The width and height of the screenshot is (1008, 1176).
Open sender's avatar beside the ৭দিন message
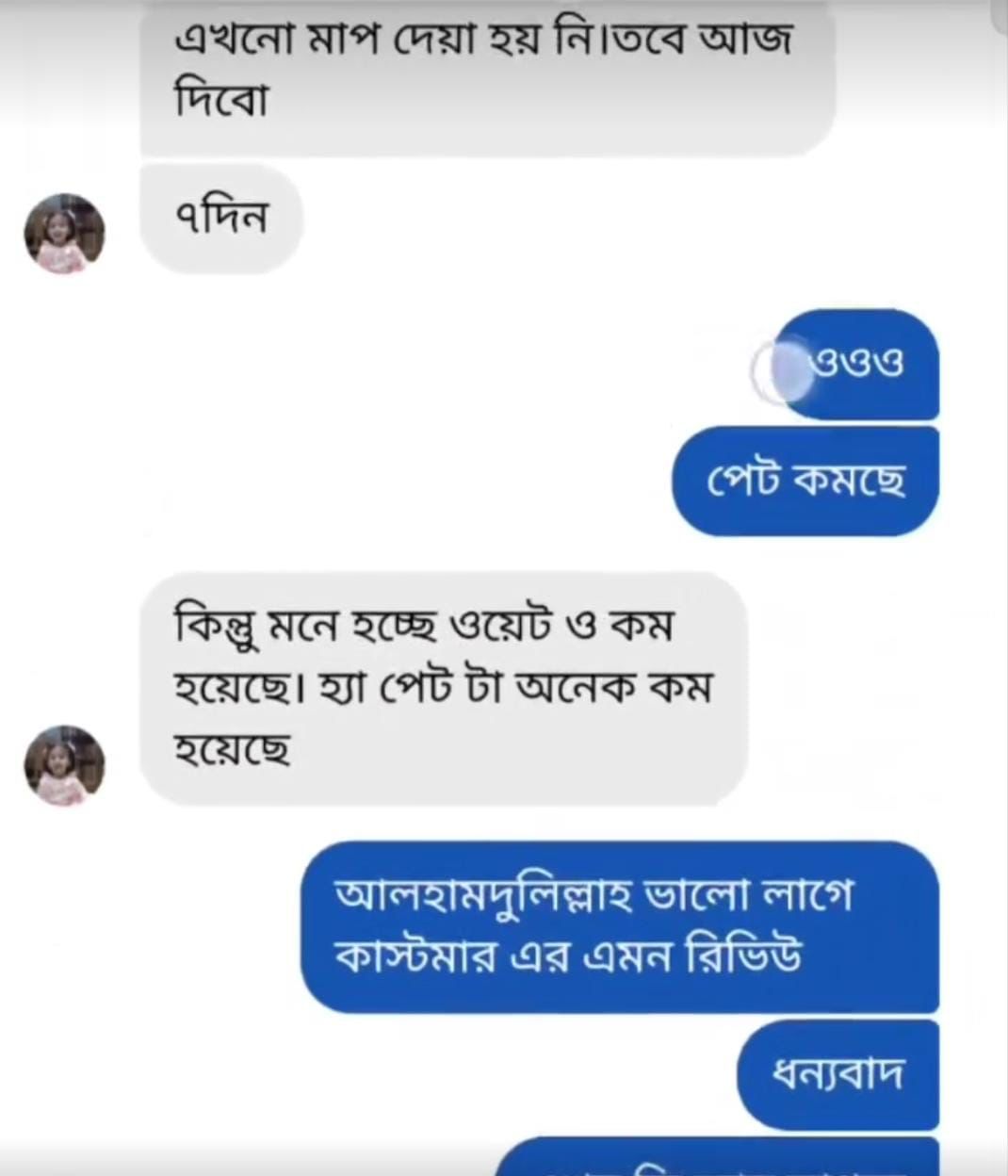coord(64,234)
